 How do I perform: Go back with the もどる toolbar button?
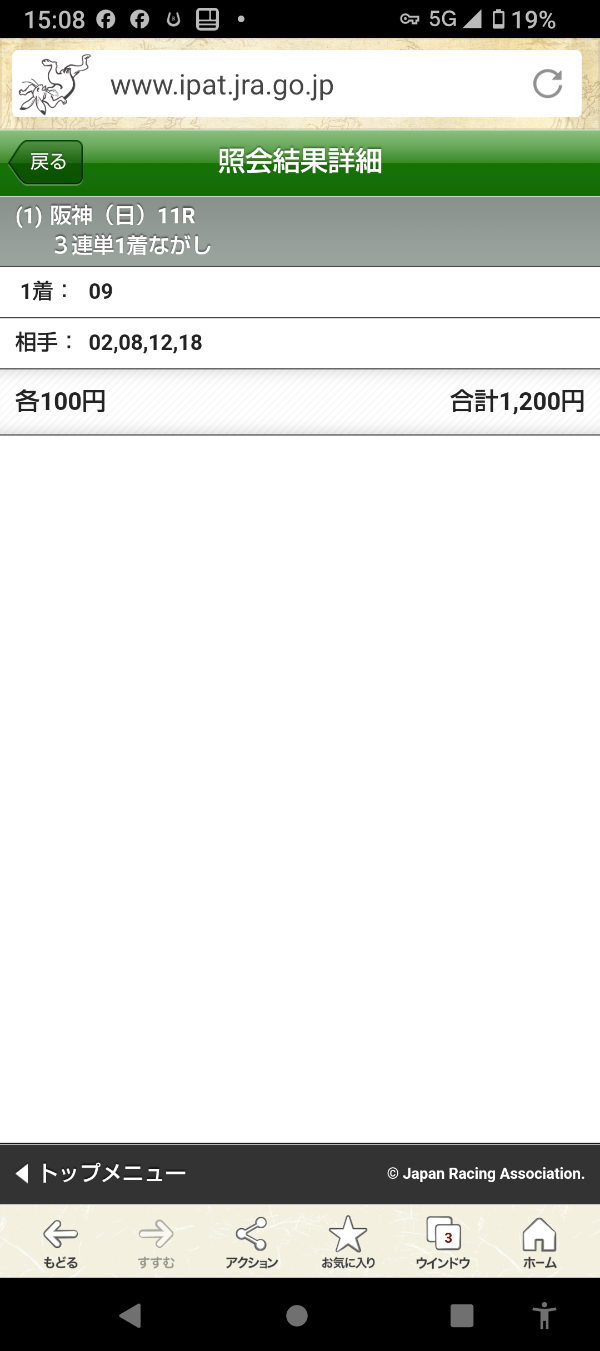pyautogui.click(x=60, y=1243)
